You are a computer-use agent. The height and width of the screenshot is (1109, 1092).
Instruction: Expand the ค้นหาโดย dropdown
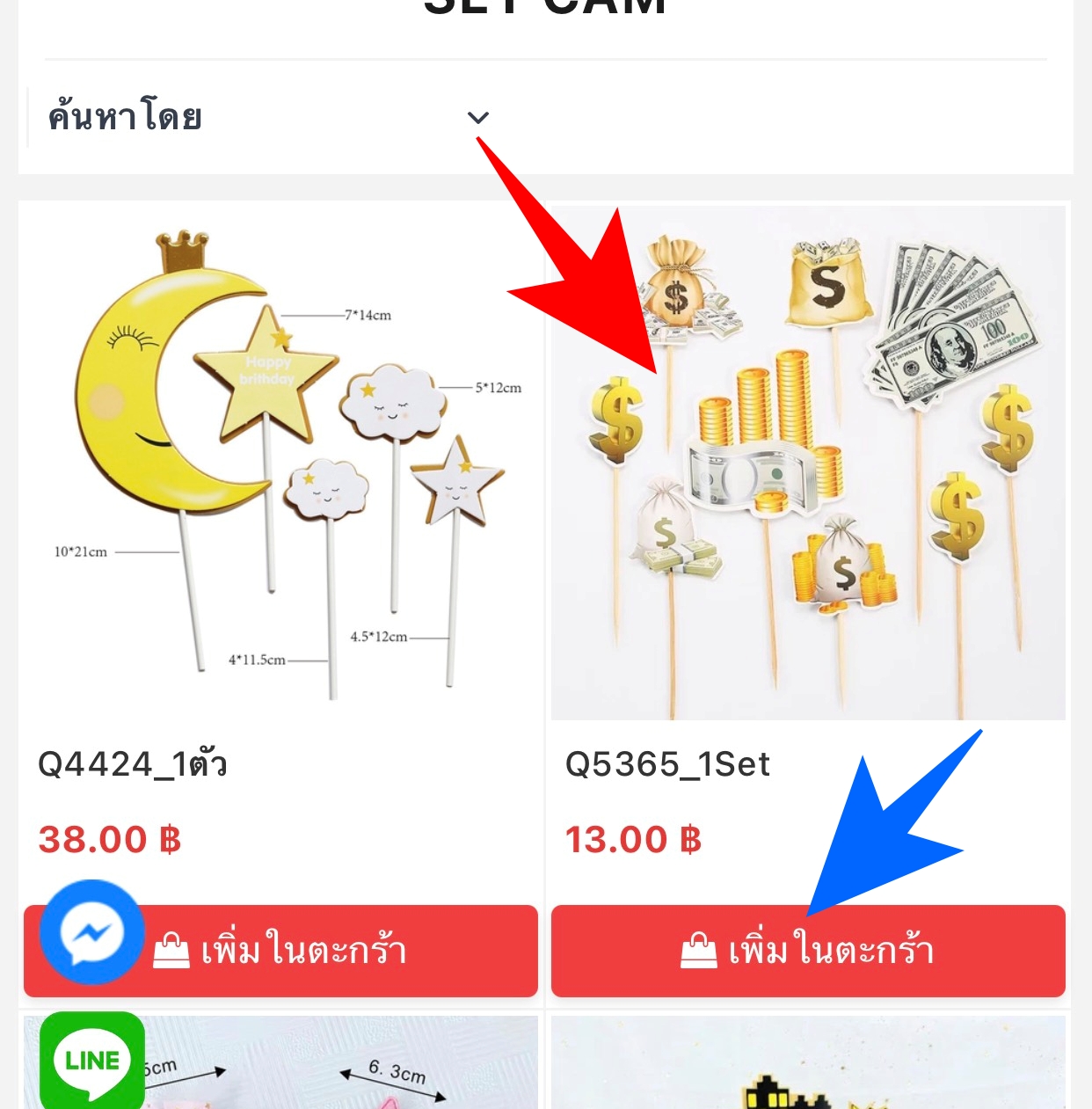click(x=477, y=117)
